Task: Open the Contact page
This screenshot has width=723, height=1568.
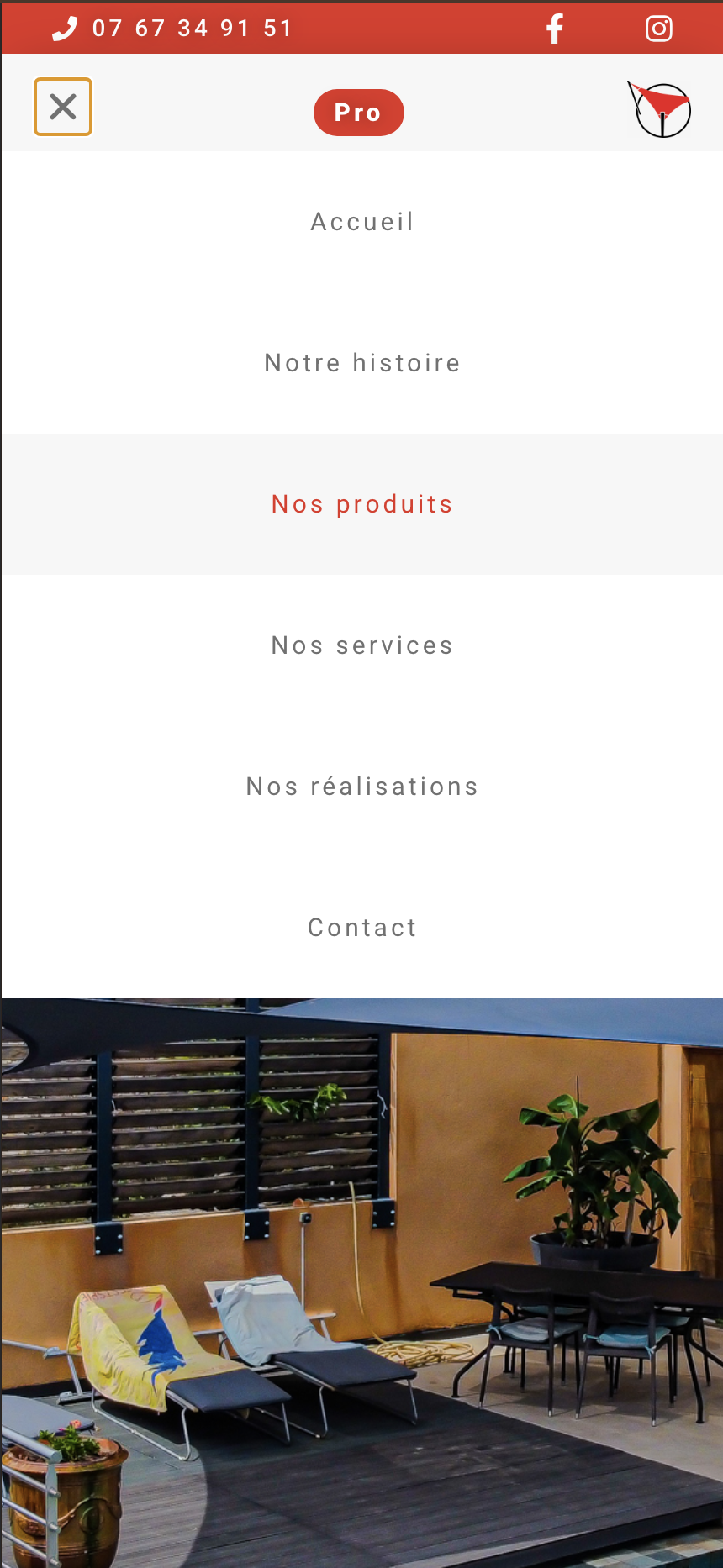Action: pyautogui.click(x=362, y=928)
